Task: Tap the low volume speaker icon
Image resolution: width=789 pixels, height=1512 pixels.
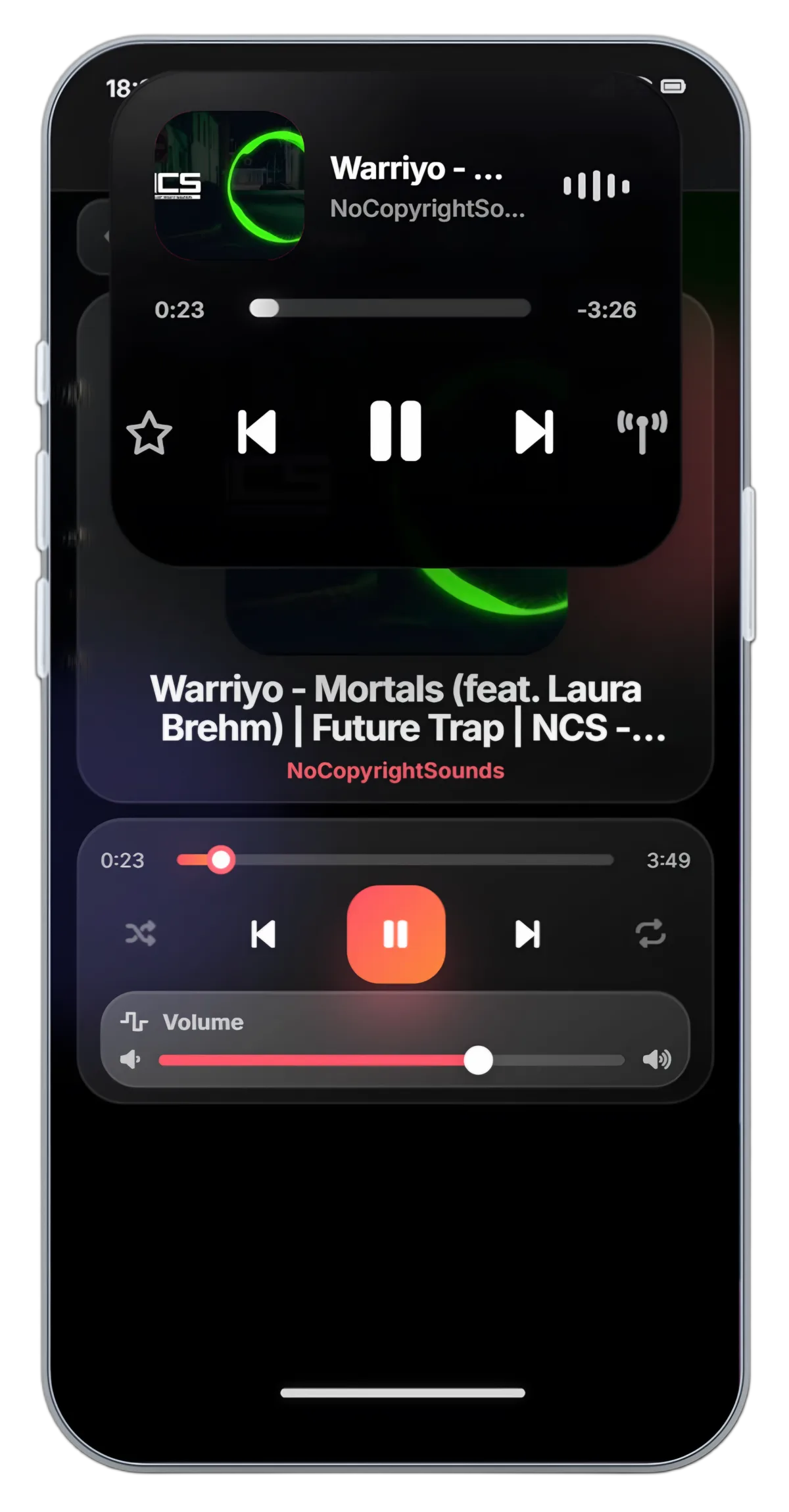Action: (130, 1059)
